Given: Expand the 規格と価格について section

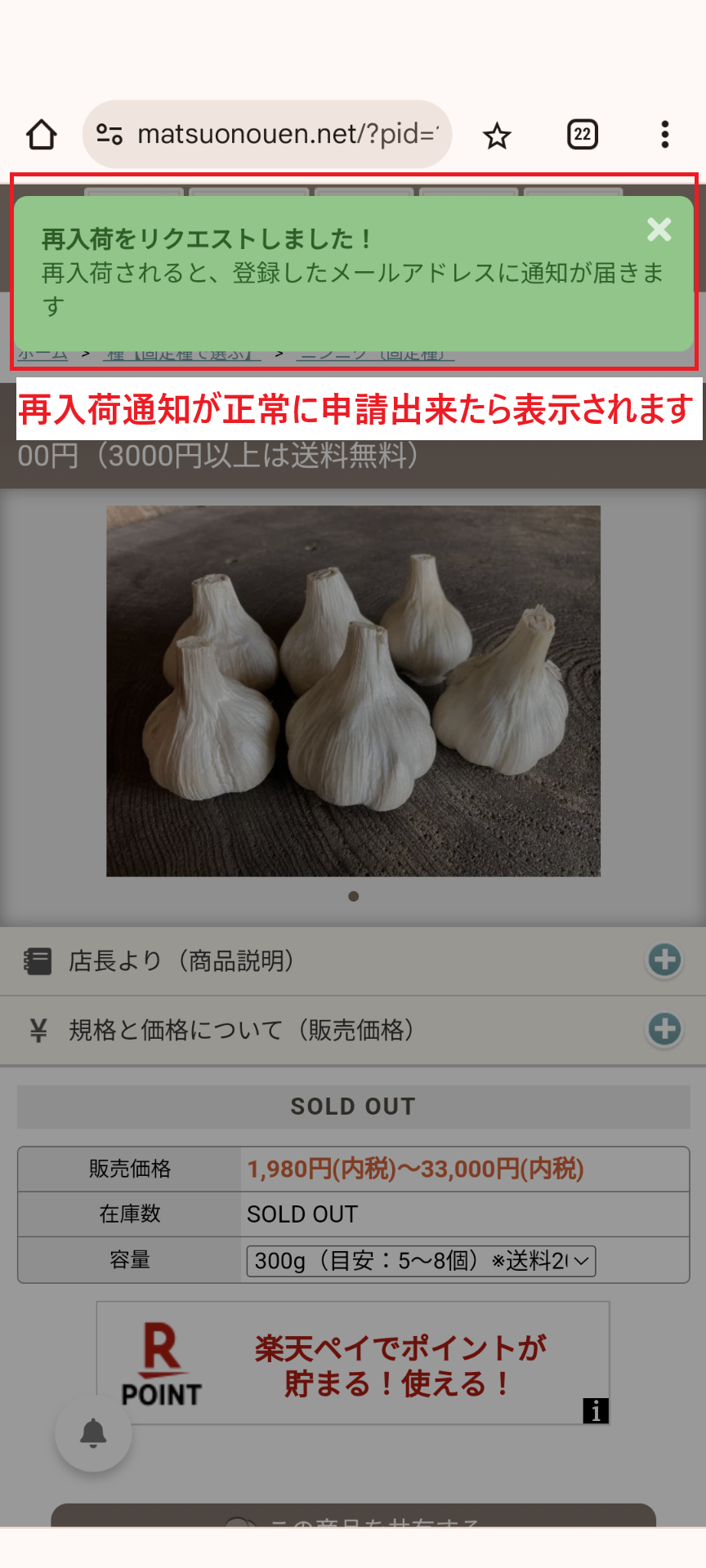Looking at the screenshot, I should click(664, 1029).
